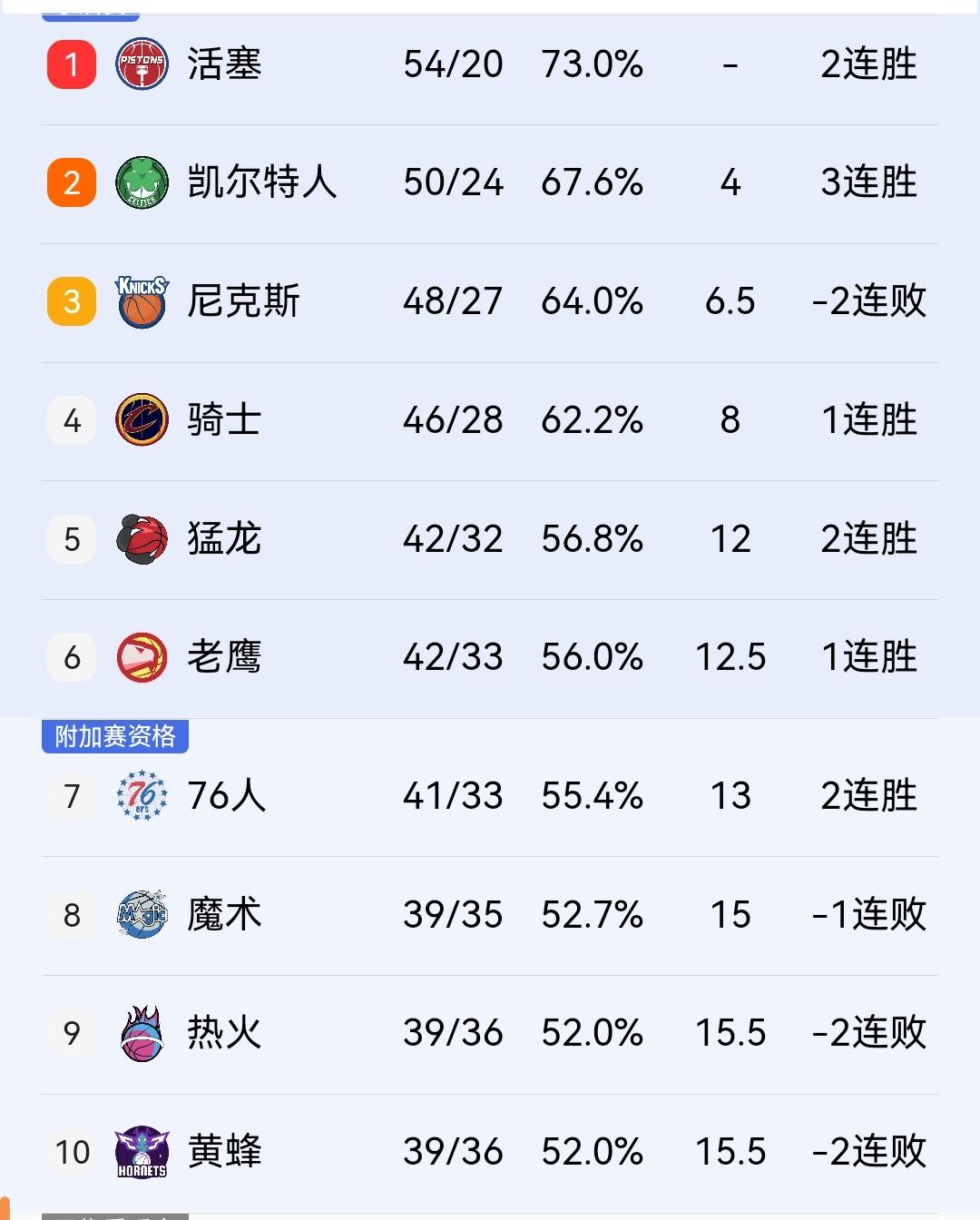Screen dimensions: 980x1220
Task: Open the 活塞 team page
Action: (x=225, y=64)
